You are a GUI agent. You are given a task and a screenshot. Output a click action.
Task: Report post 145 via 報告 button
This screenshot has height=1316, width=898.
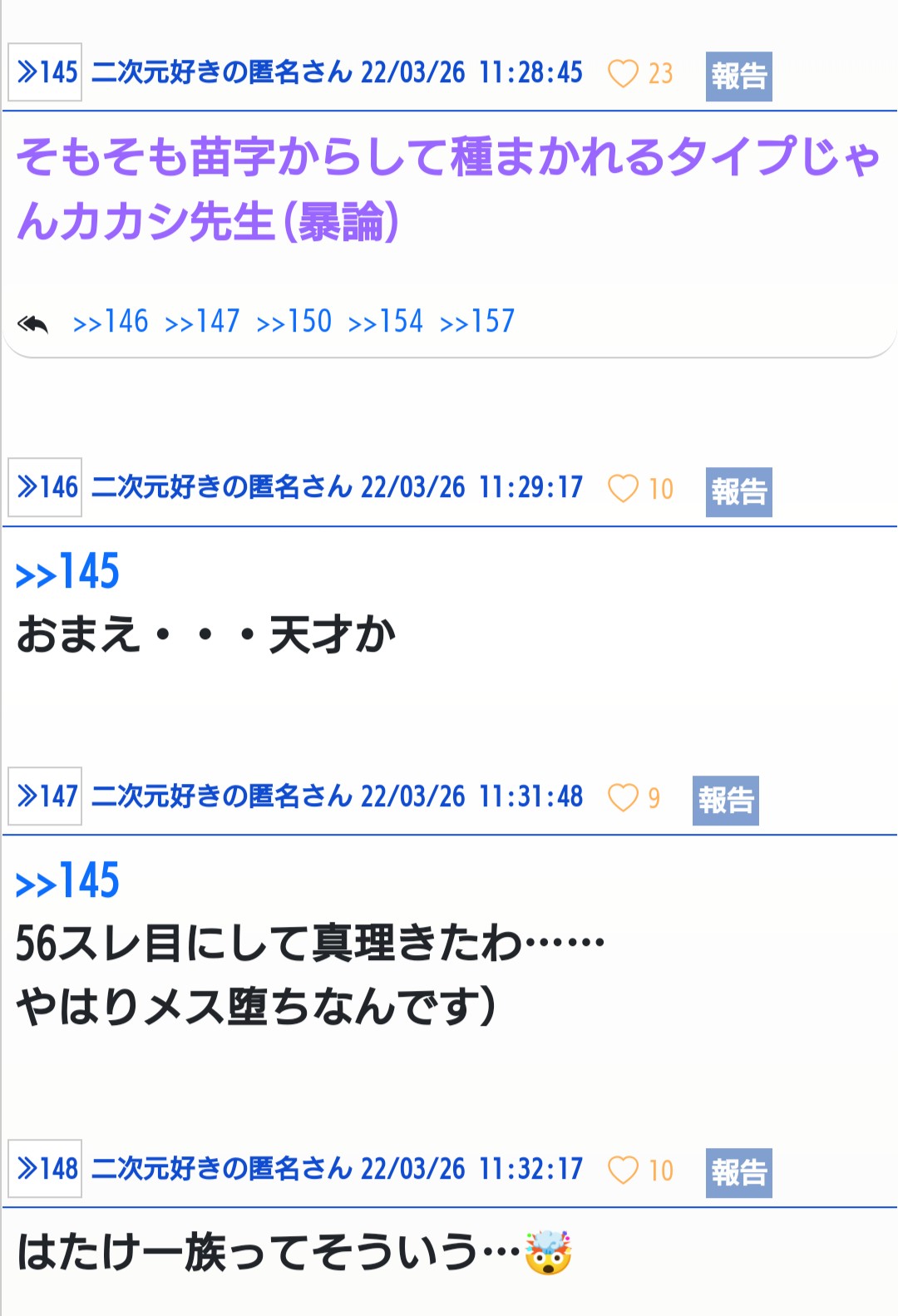(x=738, y=76)
